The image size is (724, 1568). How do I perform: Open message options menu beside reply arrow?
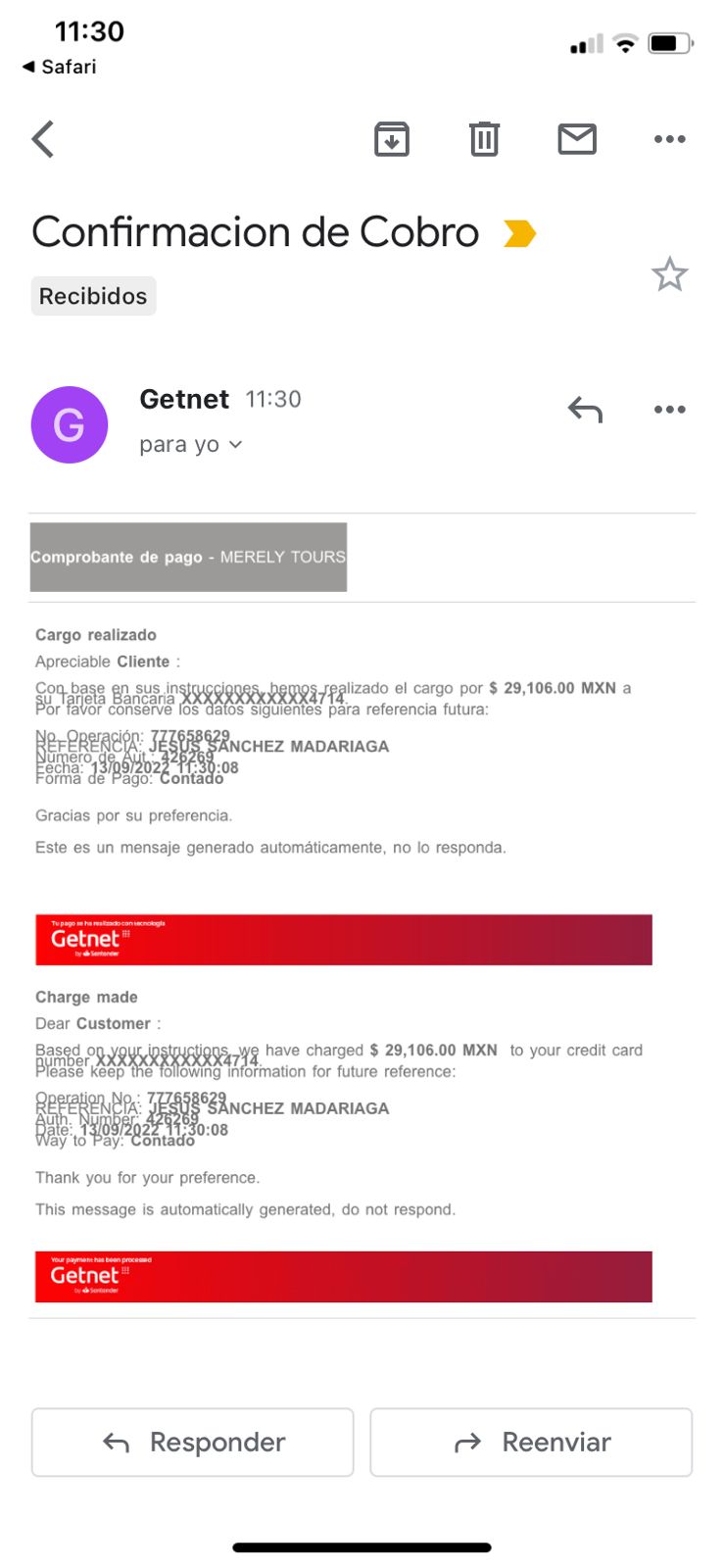tap(670, 410)
